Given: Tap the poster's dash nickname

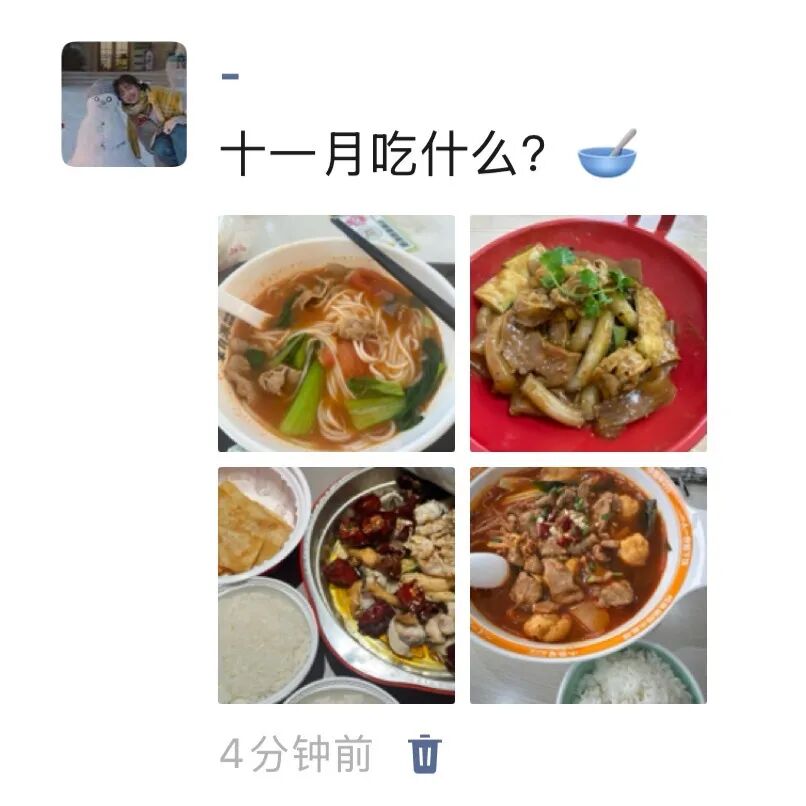Looking at the screenshot, I should 230,77.
